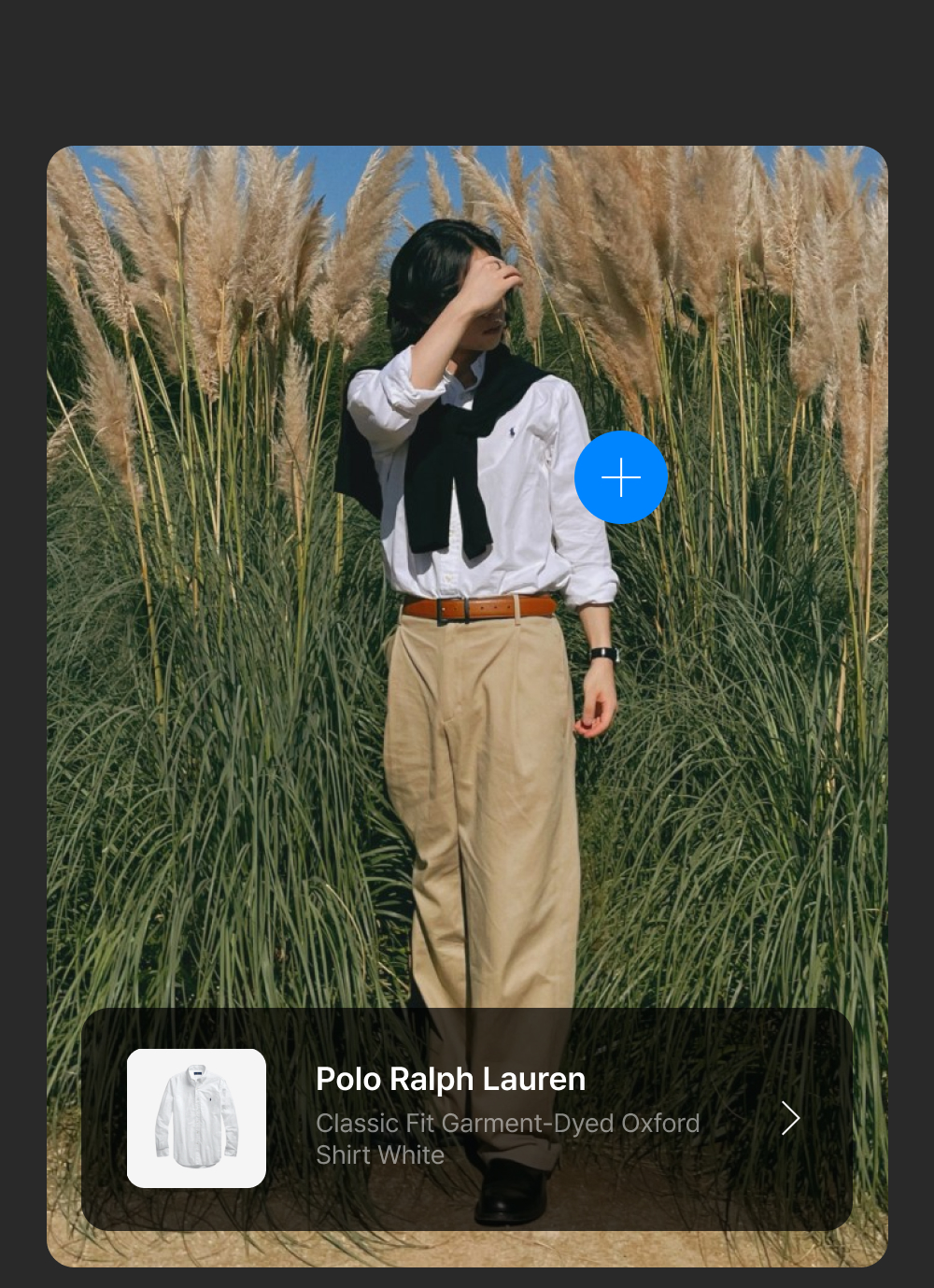Tap the chevron arrow on the product card
The height and width of the screenshot is (1288, 934).
pos(790,1118)
